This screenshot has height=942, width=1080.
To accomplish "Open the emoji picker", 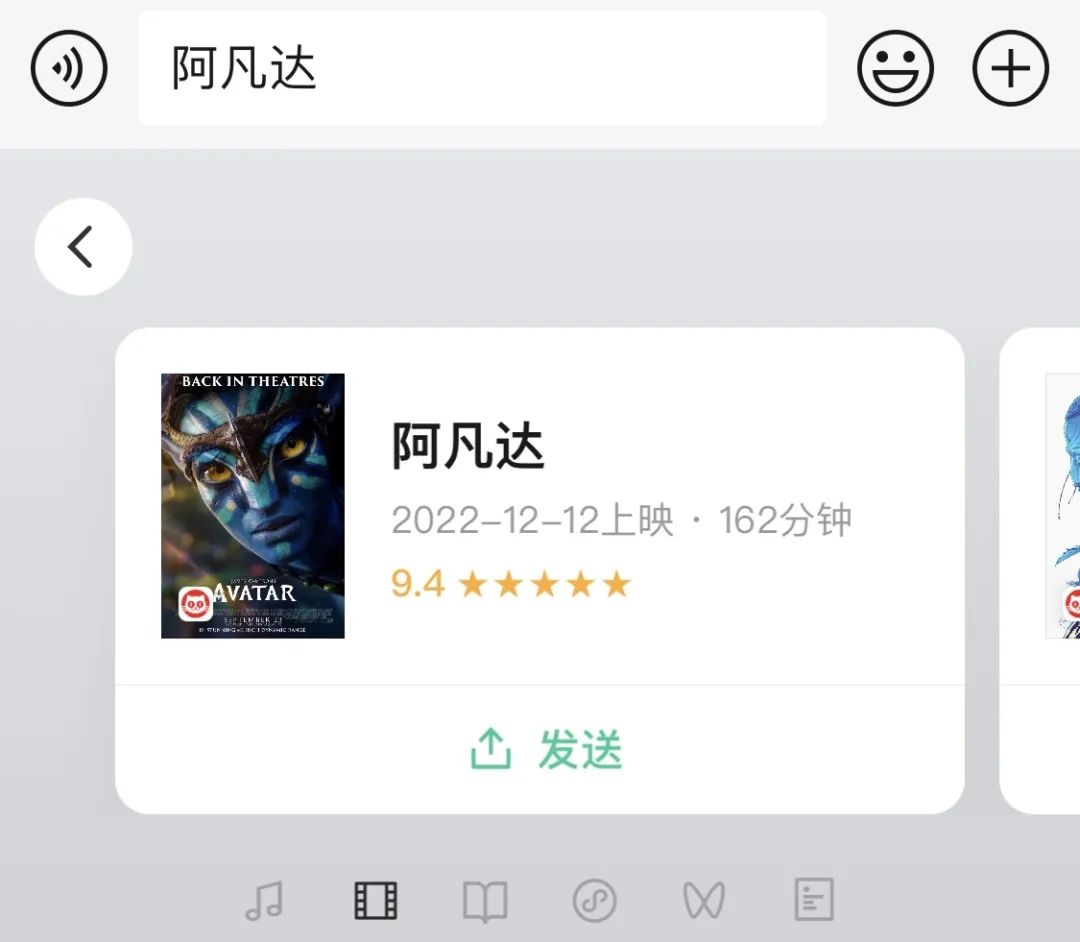I will 895,69.
